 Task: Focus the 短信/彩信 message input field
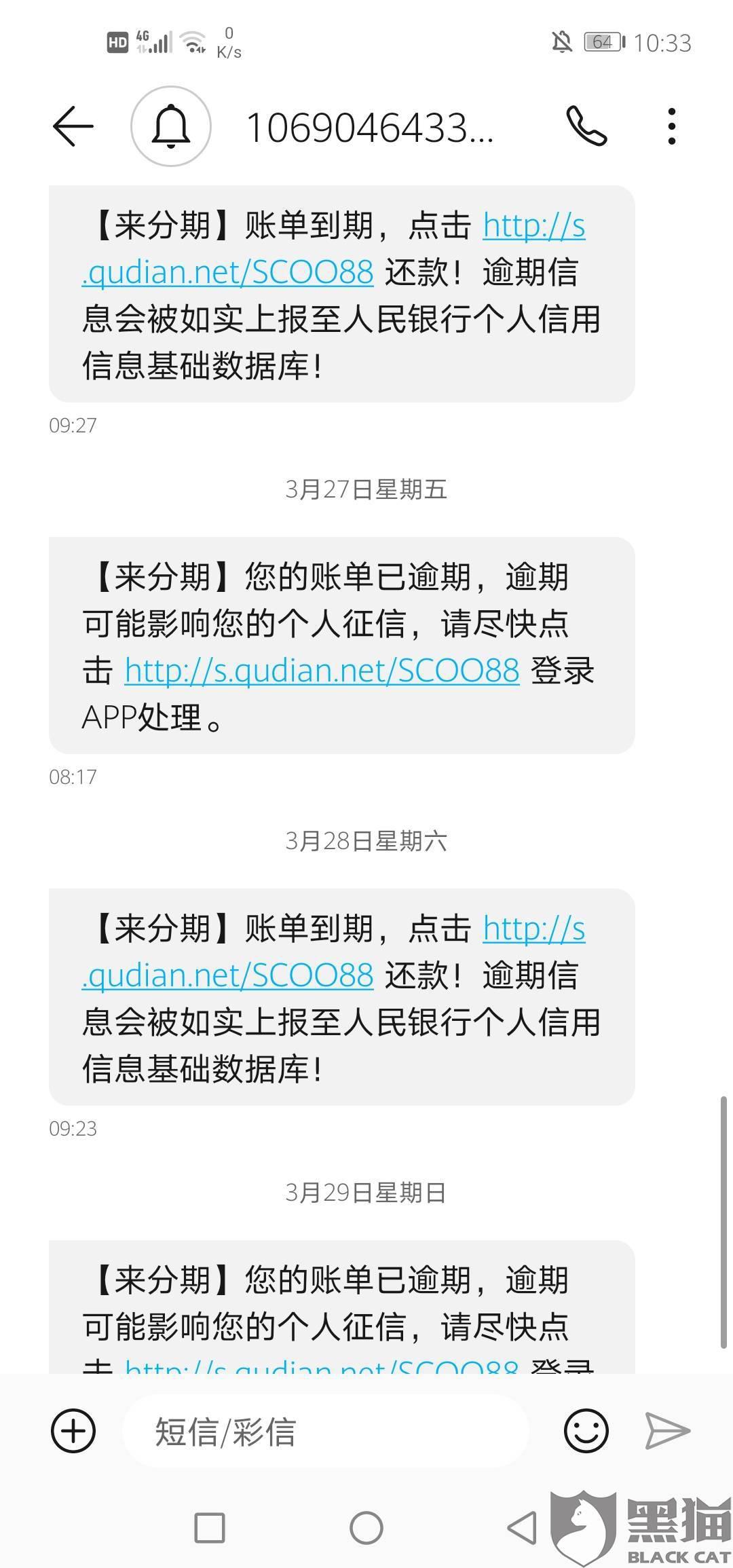coord(326,1431)
